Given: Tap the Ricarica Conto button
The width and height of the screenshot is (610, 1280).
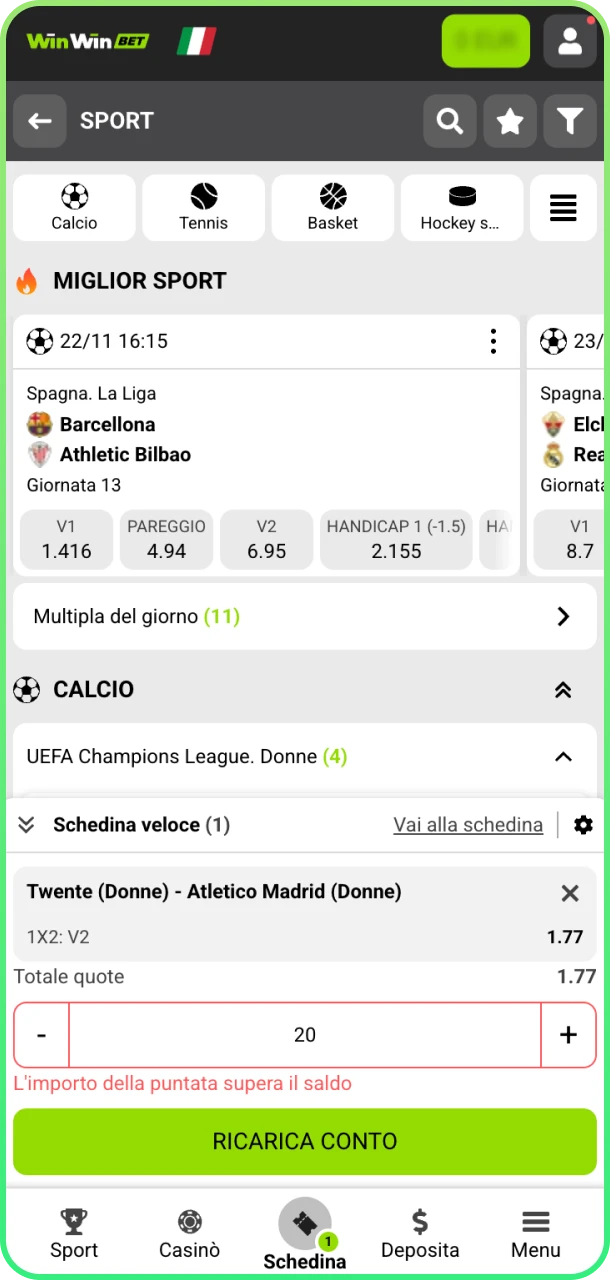Looking at the screenshot, I should [x=304, y=1141].
